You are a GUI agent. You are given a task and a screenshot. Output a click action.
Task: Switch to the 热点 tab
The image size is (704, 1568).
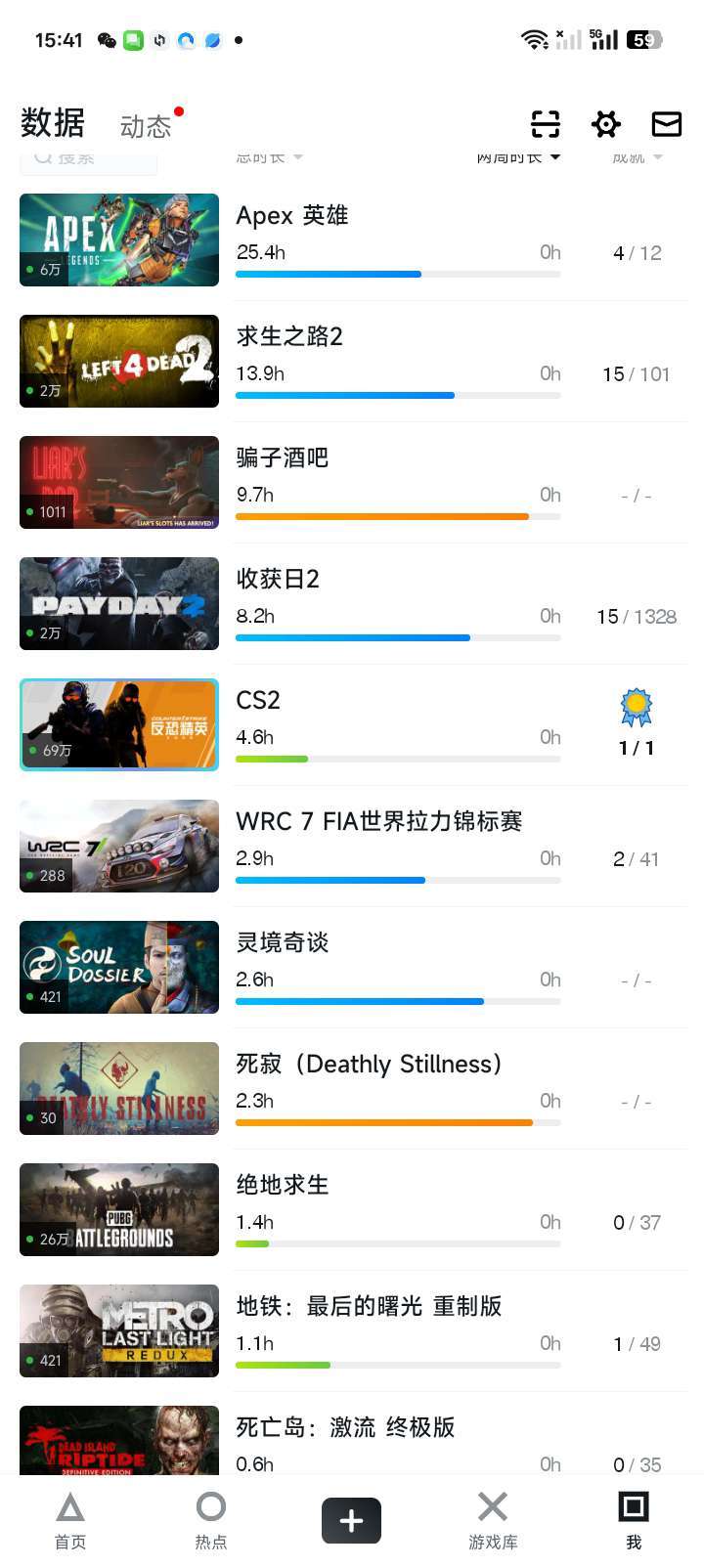211,1521
